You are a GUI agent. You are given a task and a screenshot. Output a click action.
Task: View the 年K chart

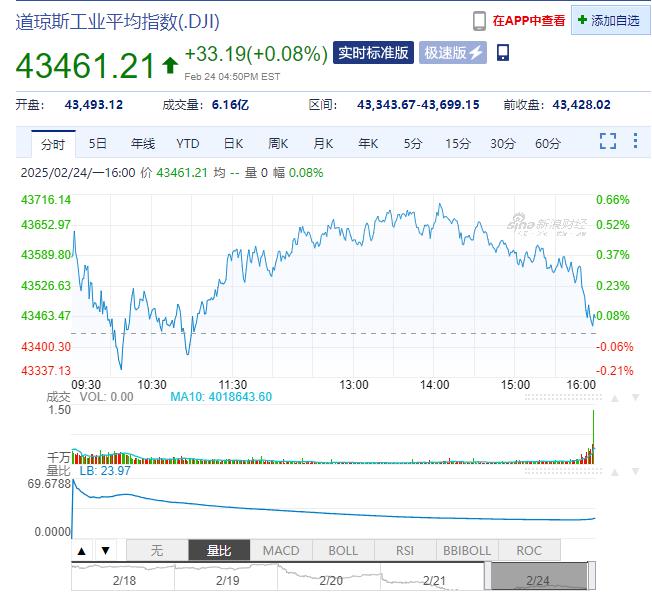pos(368,143)
